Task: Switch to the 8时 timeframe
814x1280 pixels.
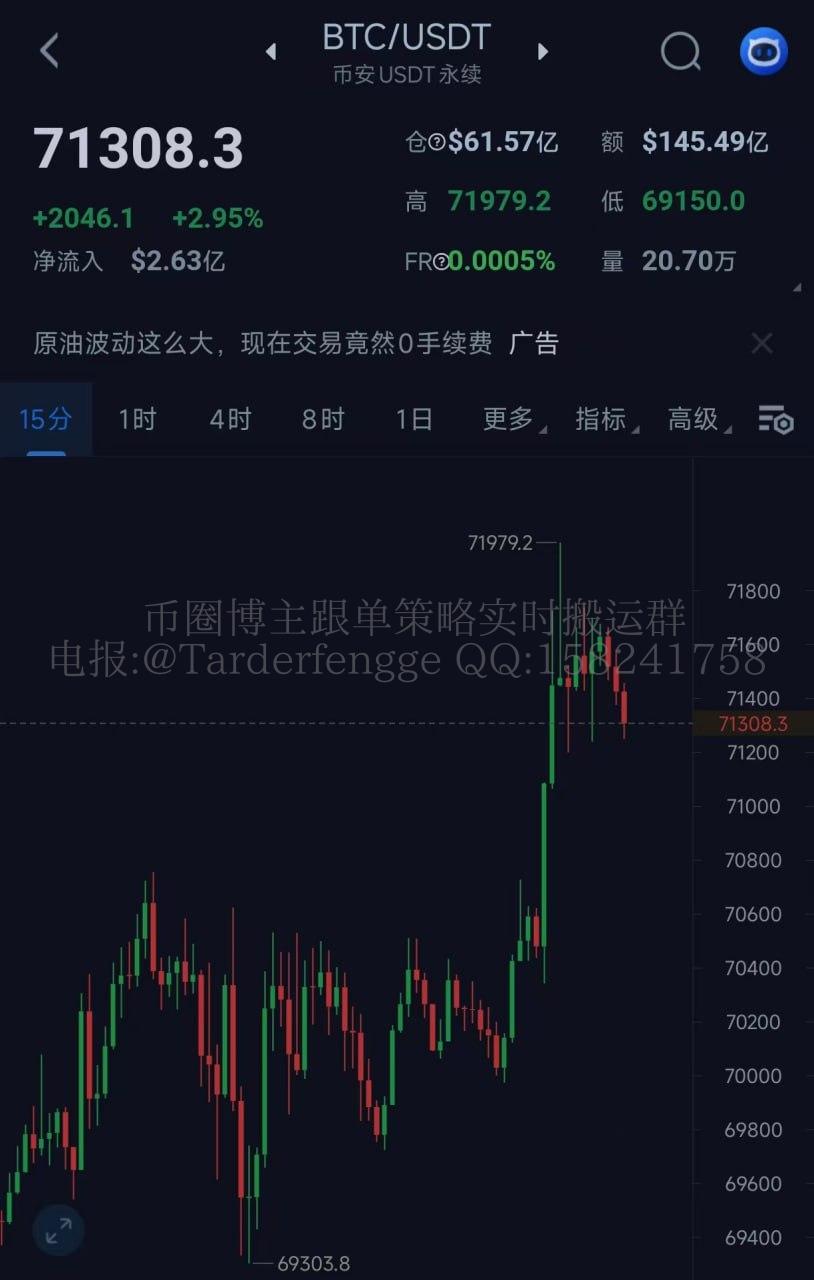Action: (x=323, y=419)
